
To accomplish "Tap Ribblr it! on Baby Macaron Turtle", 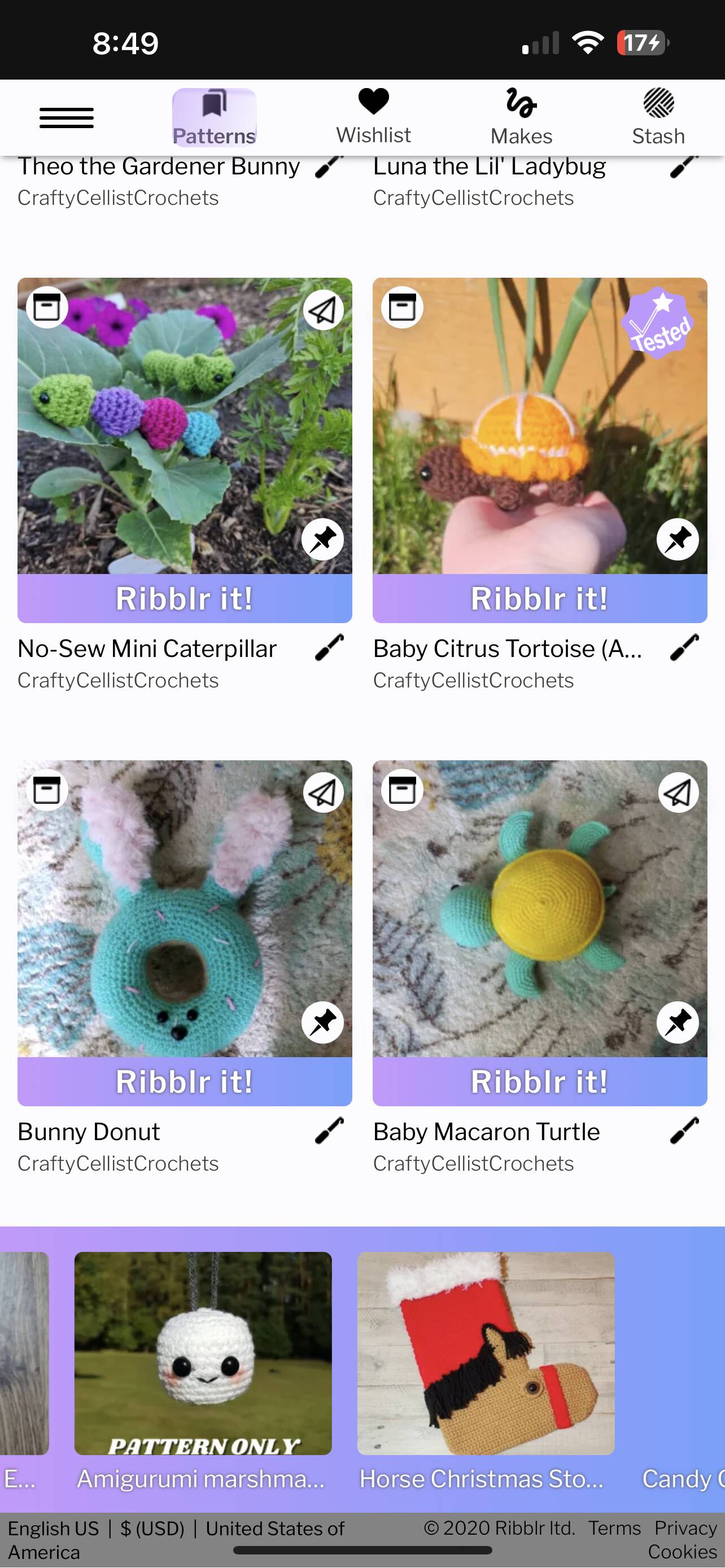I will click(x=539, y=1081).
